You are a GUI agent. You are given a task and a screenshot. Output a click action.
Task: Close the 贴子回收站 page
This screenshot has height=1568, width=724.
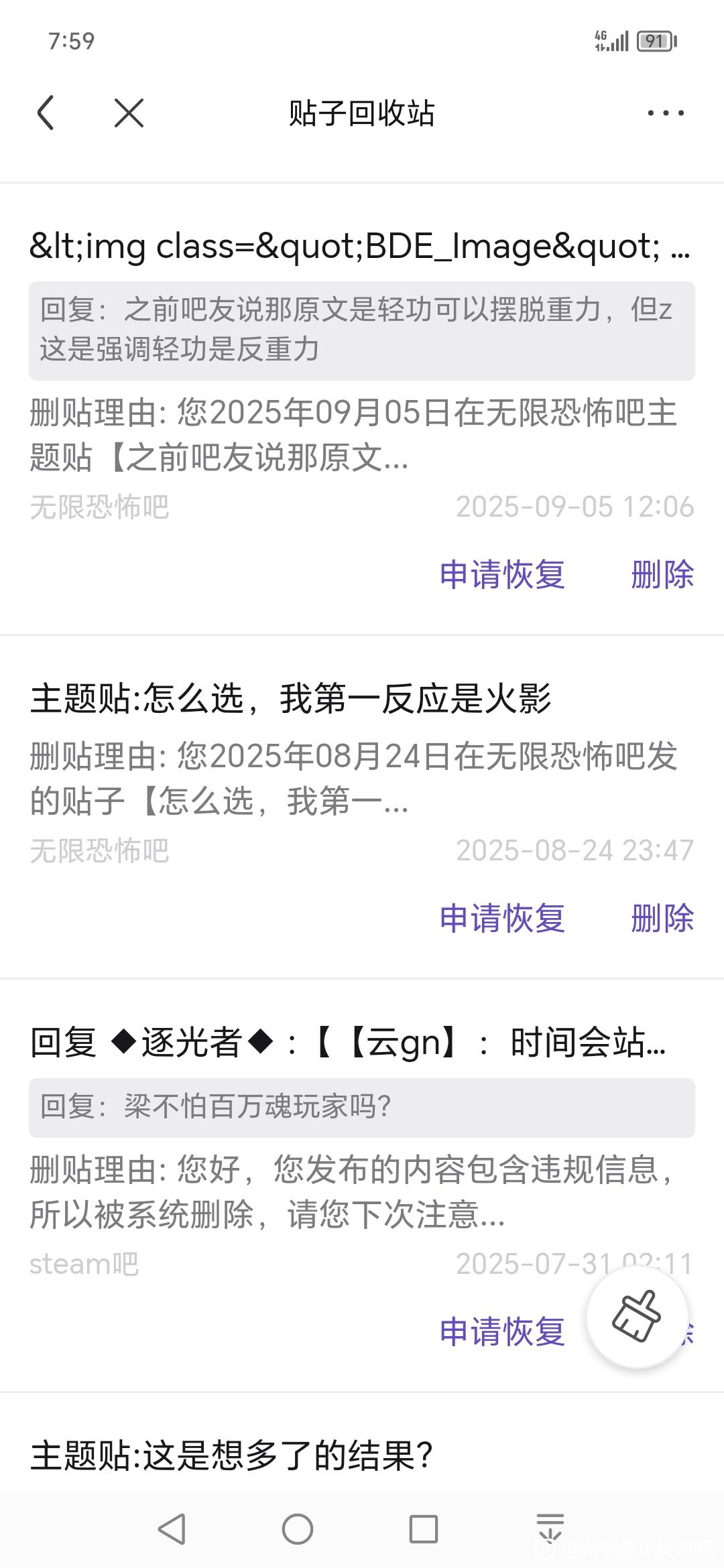(129, 113)
